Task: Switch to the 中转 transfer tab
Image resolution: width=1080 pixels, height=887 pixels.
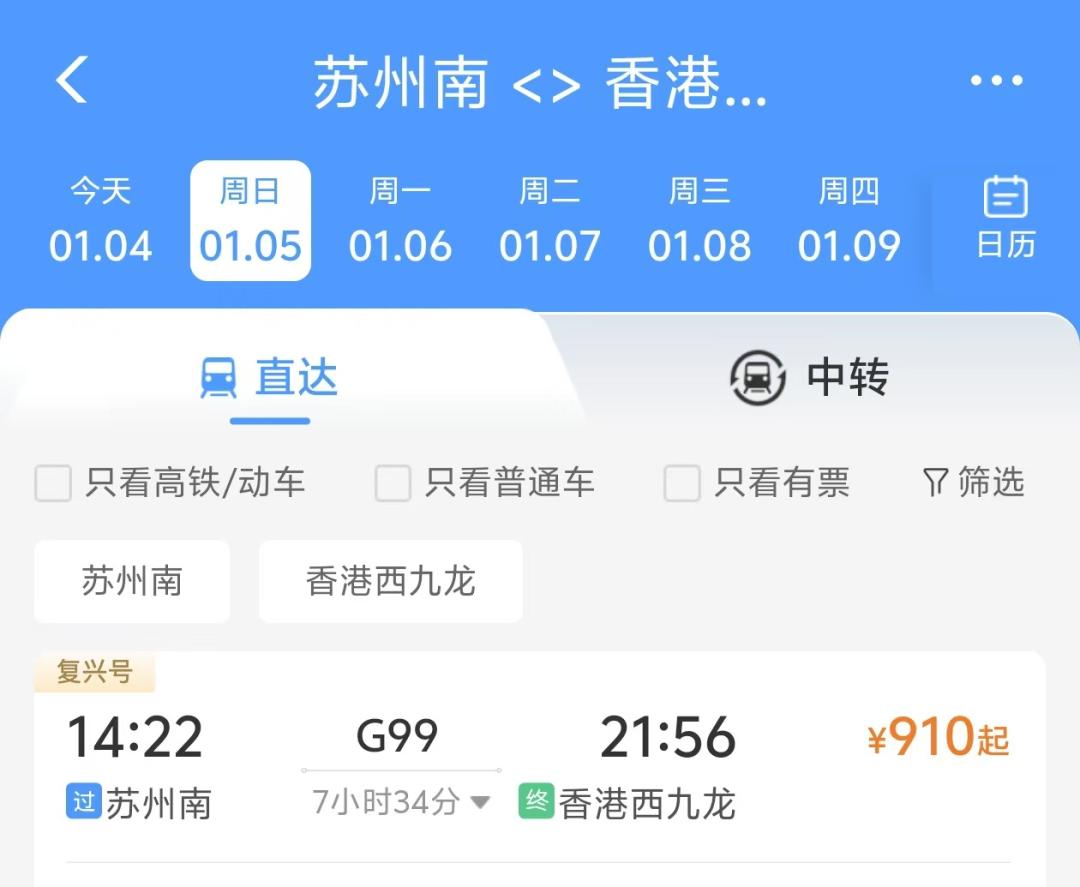Action: (x=808, y=378)
